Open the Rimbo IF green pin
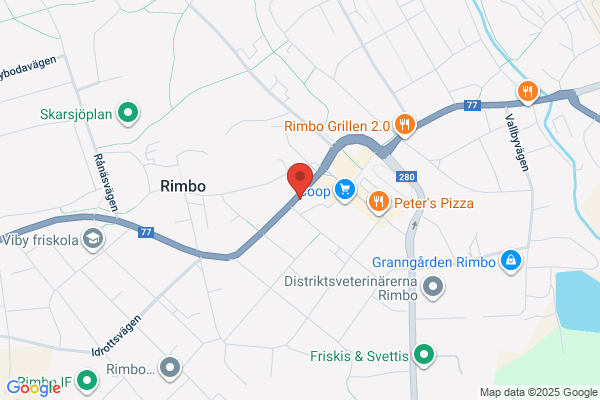This screenshot has width=600, height=400. coord(87,381)
